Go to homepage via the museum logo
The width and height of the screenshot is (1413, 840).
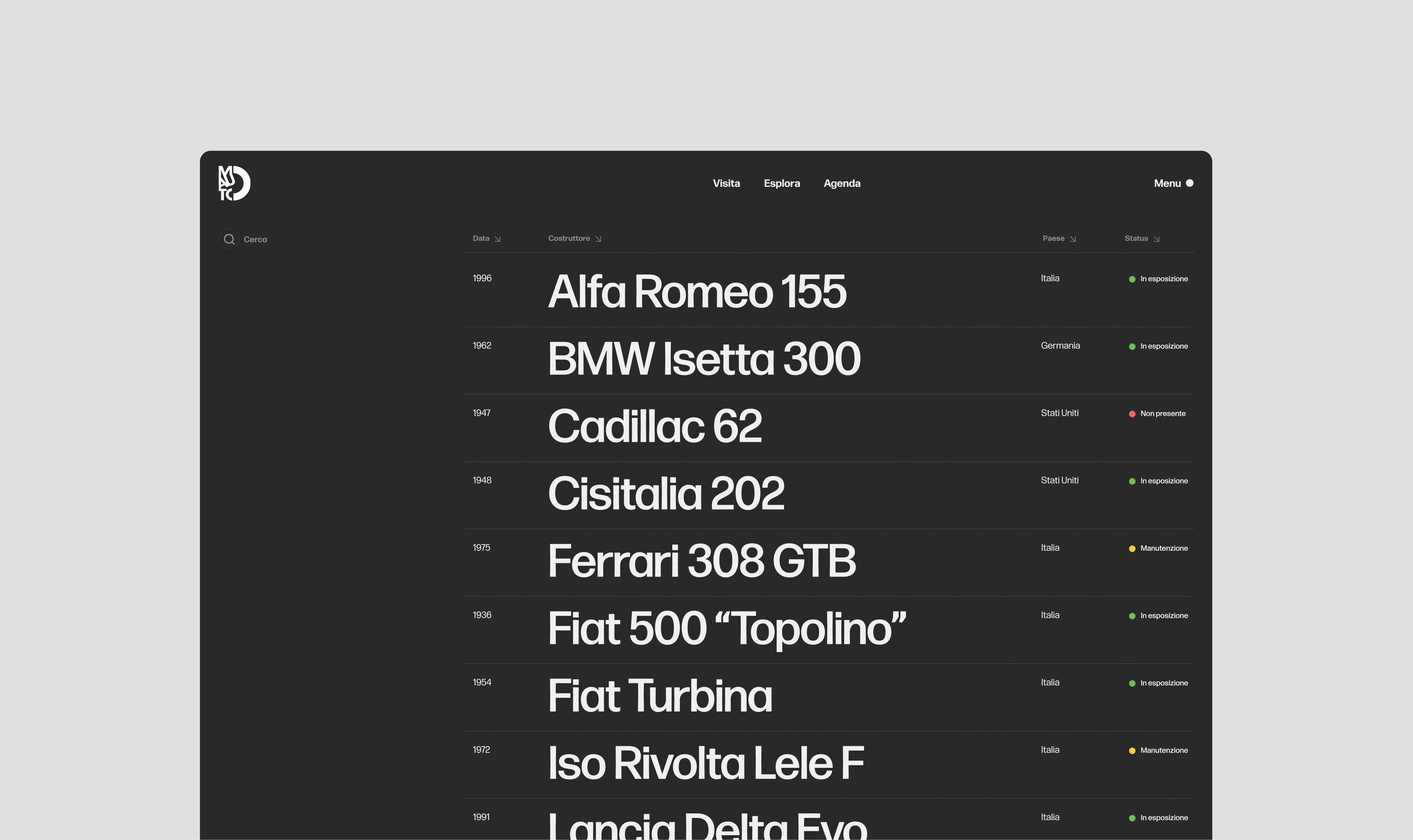click(234, 183)
